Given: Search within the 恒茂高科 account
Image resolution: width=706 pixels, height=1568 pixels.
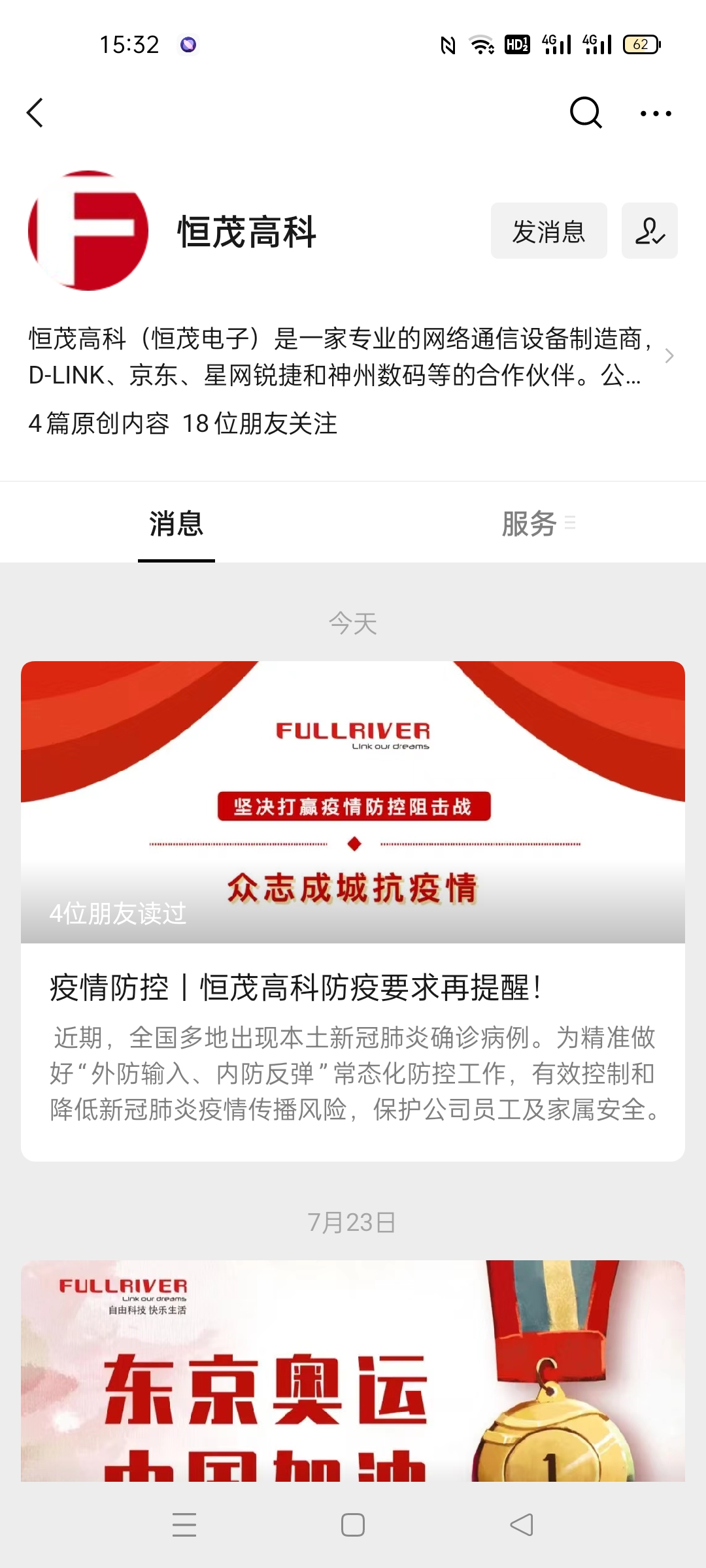Looking at the screenshot, I should click(585, 113).
